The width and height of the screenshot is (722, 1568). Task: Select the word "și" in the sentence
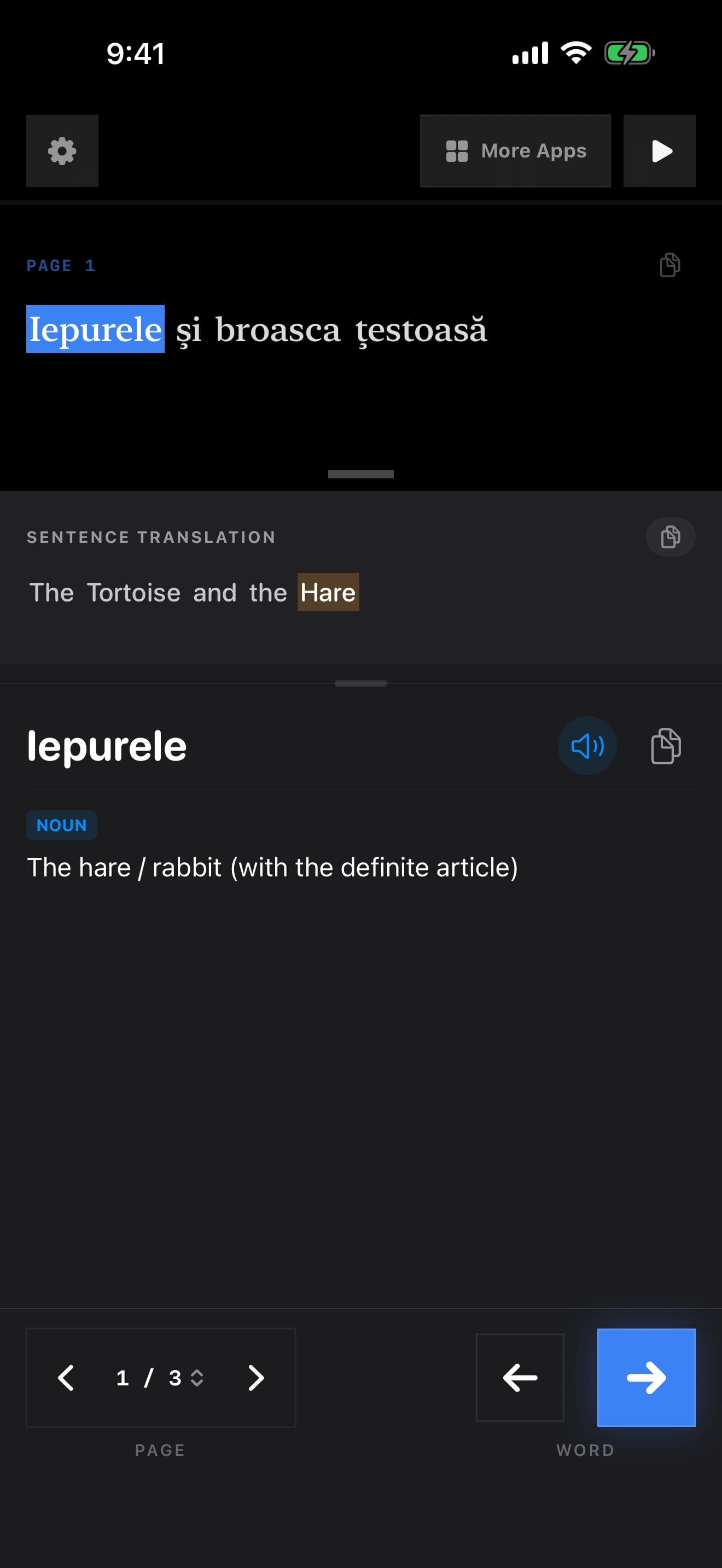[x=189, y=330]
